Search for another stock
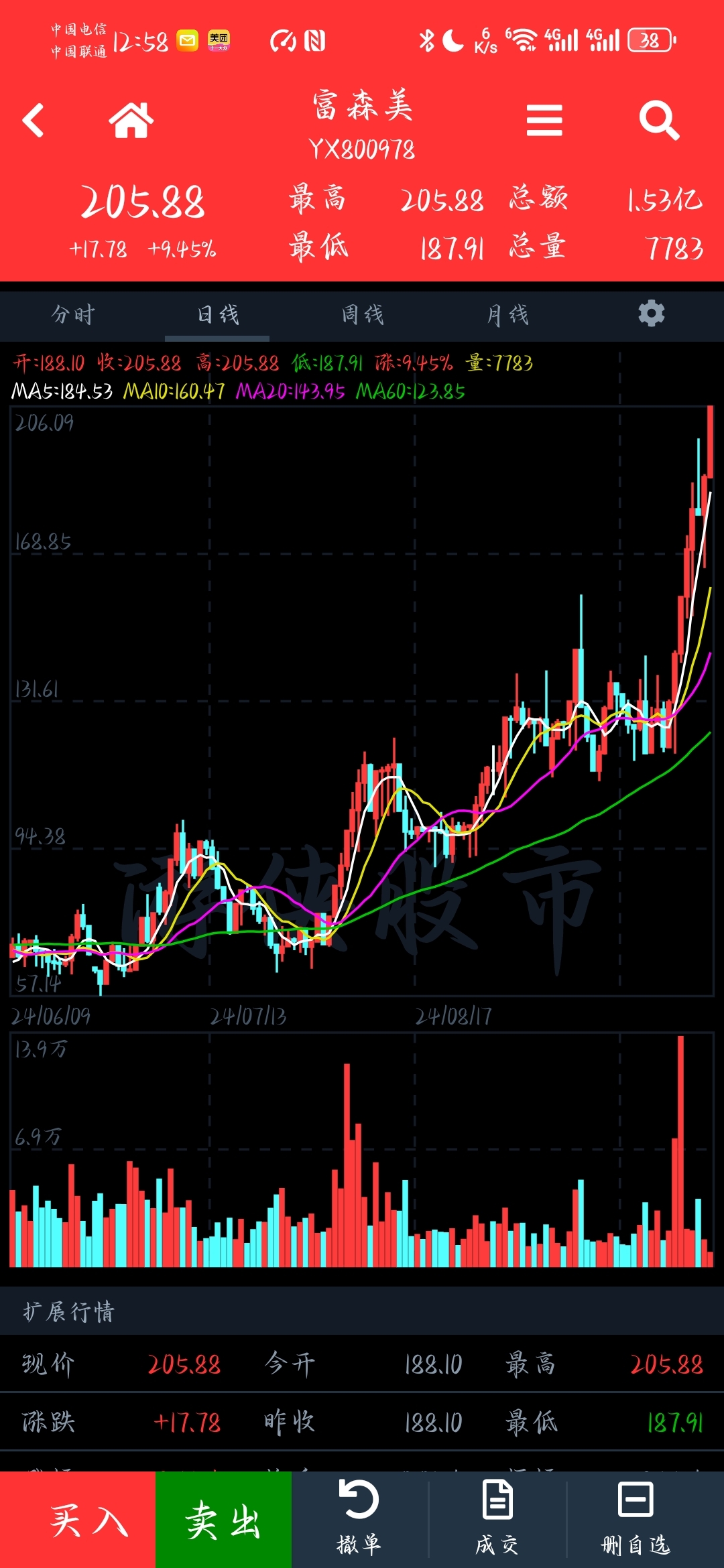The image size is (724, 1568). pyautogui.click(x=659, y=121)
